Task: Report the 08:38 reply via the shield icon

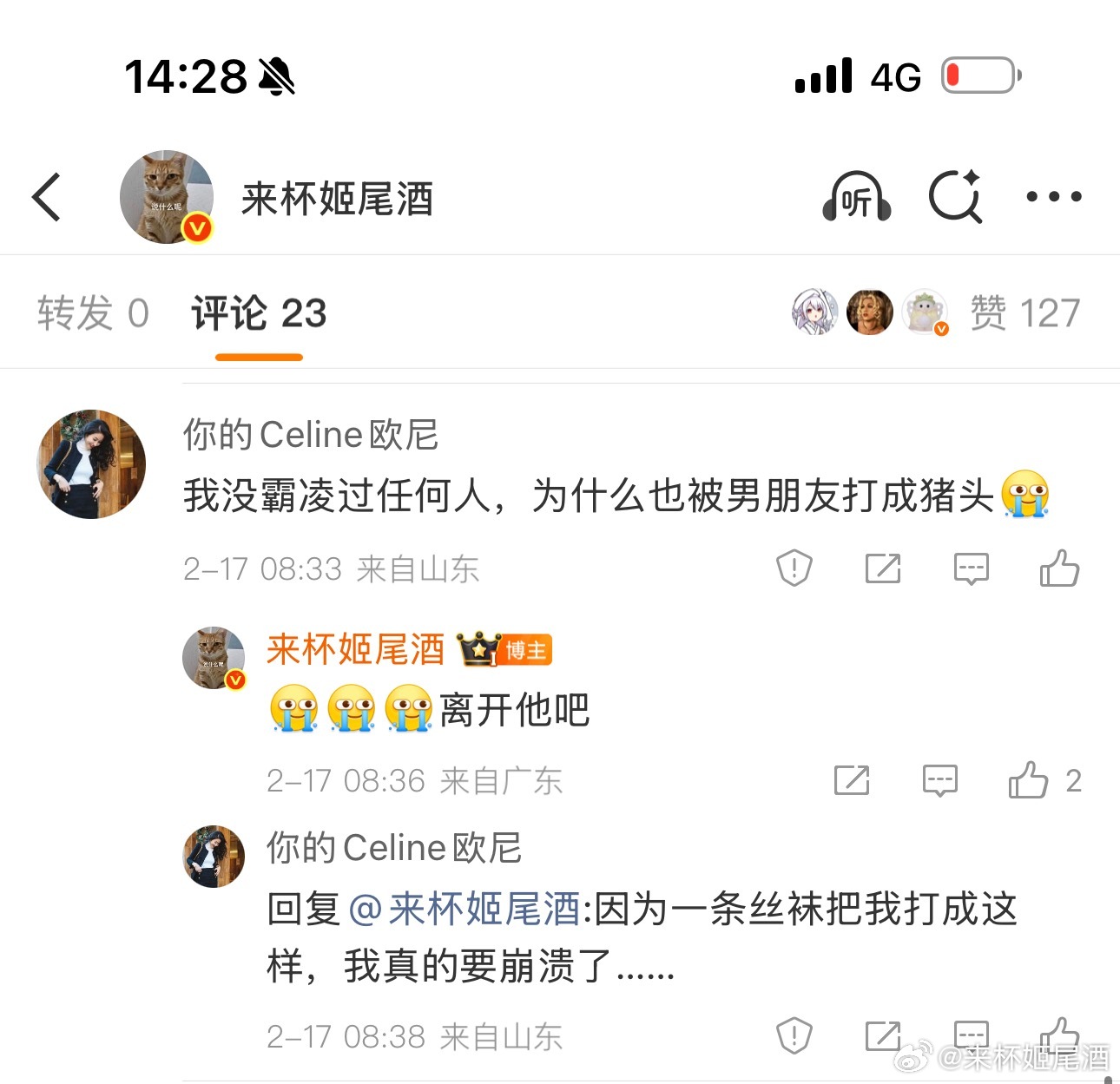Action: point(794,1035)
